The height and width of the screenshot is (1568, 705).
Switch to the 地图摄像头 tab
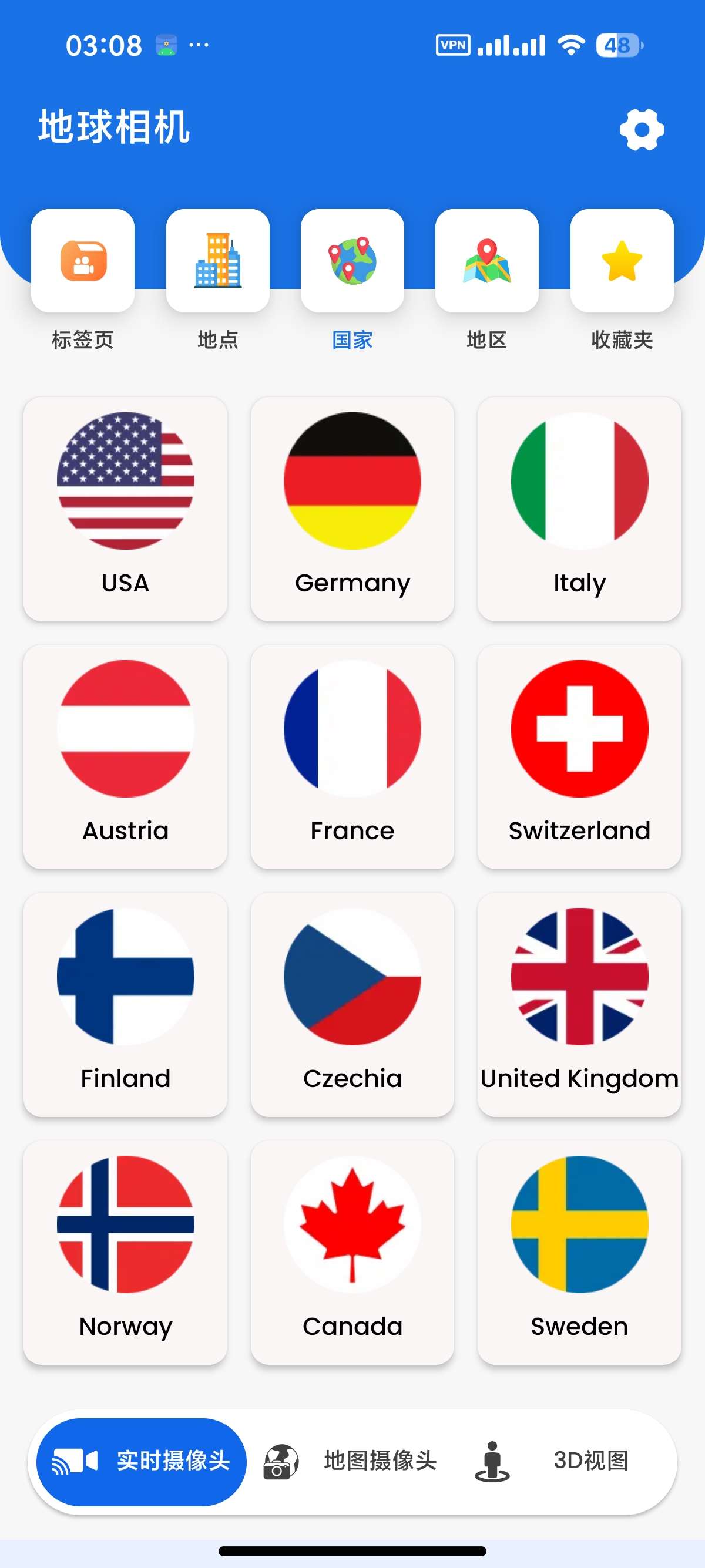pos(351,1462)
